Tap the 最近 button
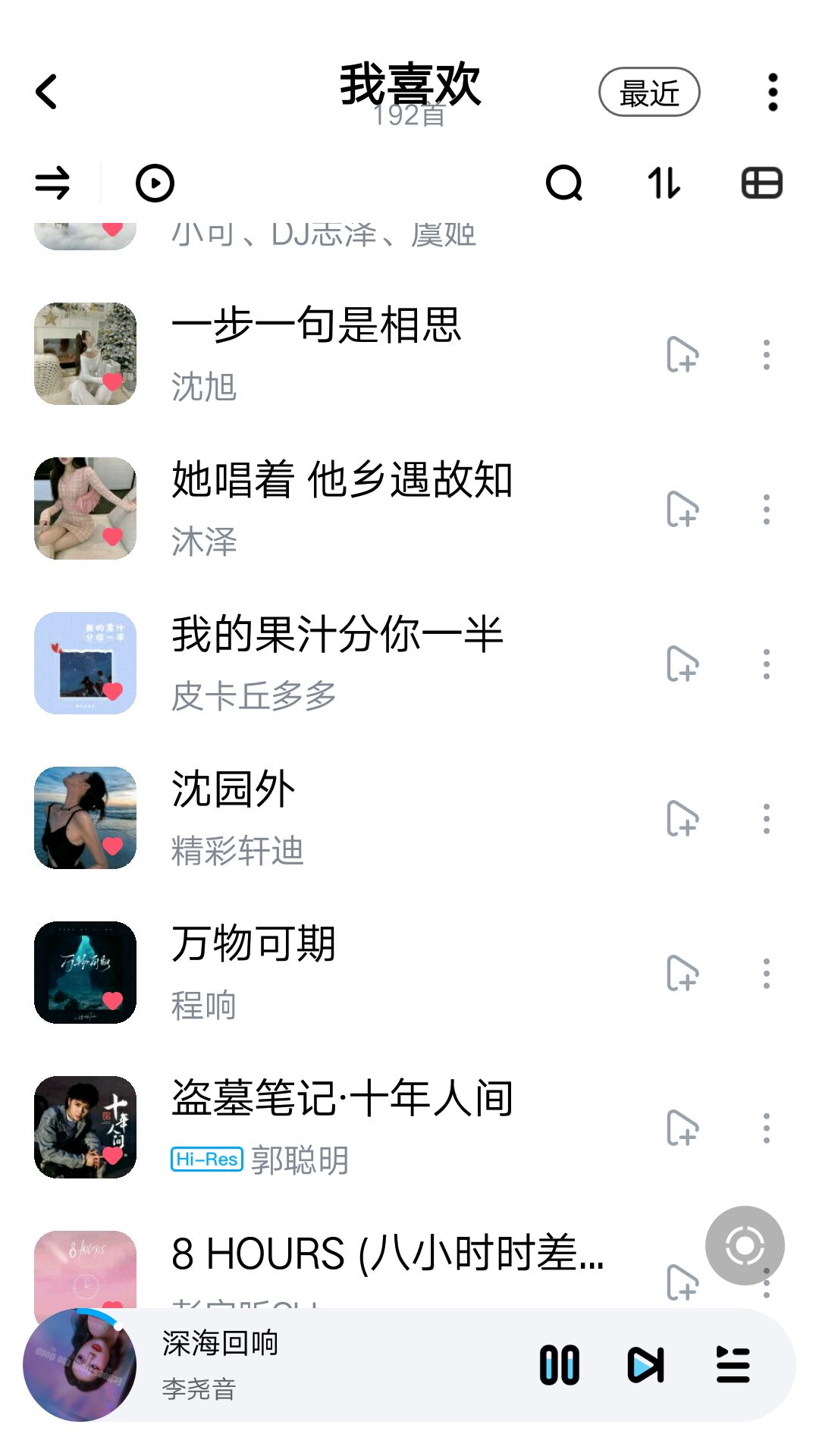Image resolution: width=819 pixels, height=1456 pixels. 648,93
